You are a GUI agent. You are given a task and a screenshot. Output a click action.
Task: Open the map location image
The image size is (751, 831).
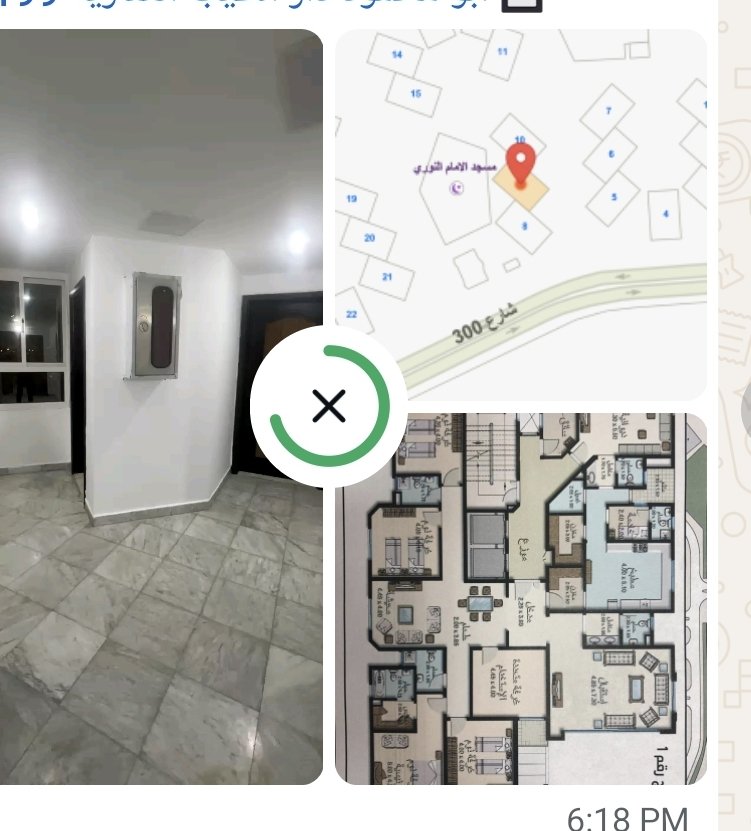tap(521, 215)
